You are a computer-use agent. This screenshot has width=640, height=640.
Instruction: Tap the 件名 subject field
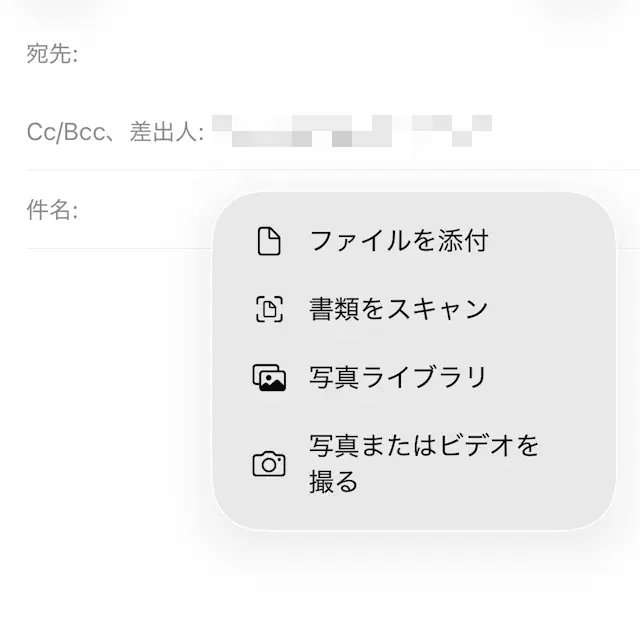(140, 210)
